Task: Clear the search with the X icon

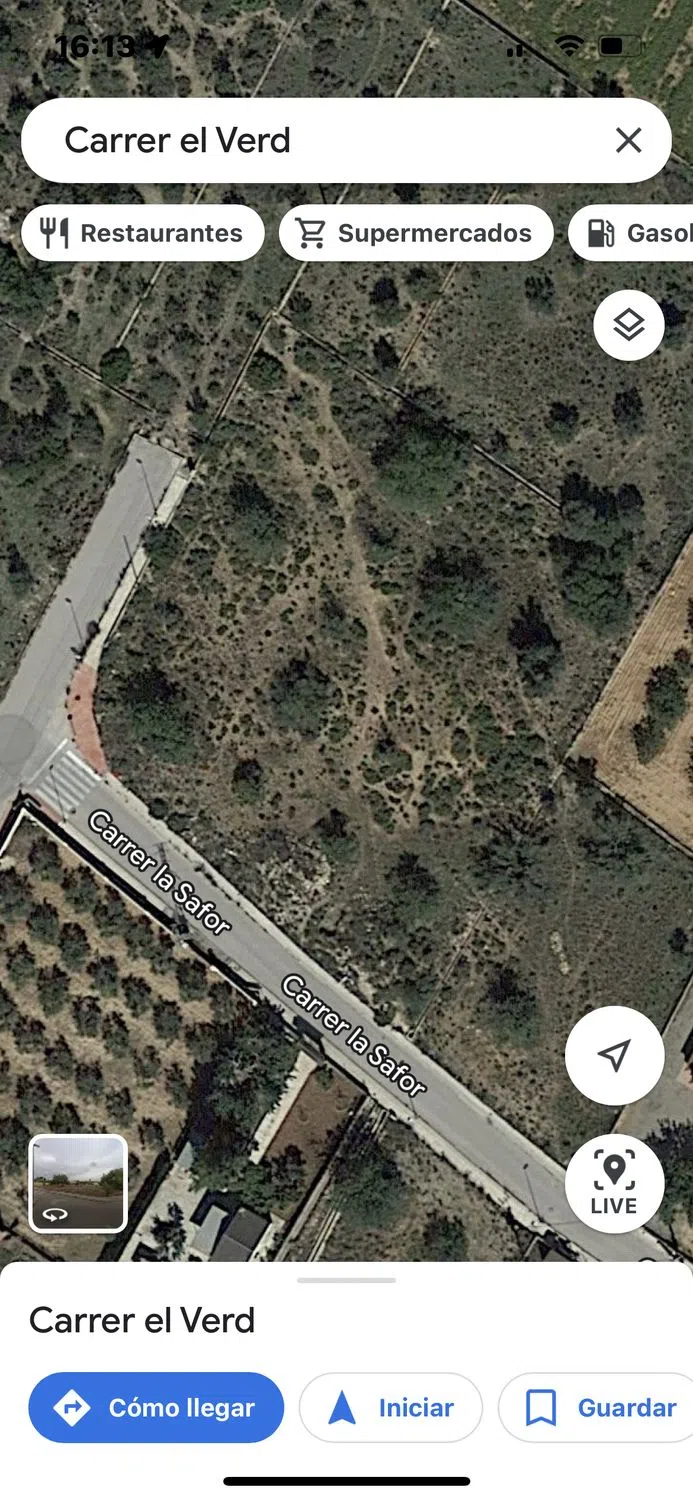Action: 628,140
